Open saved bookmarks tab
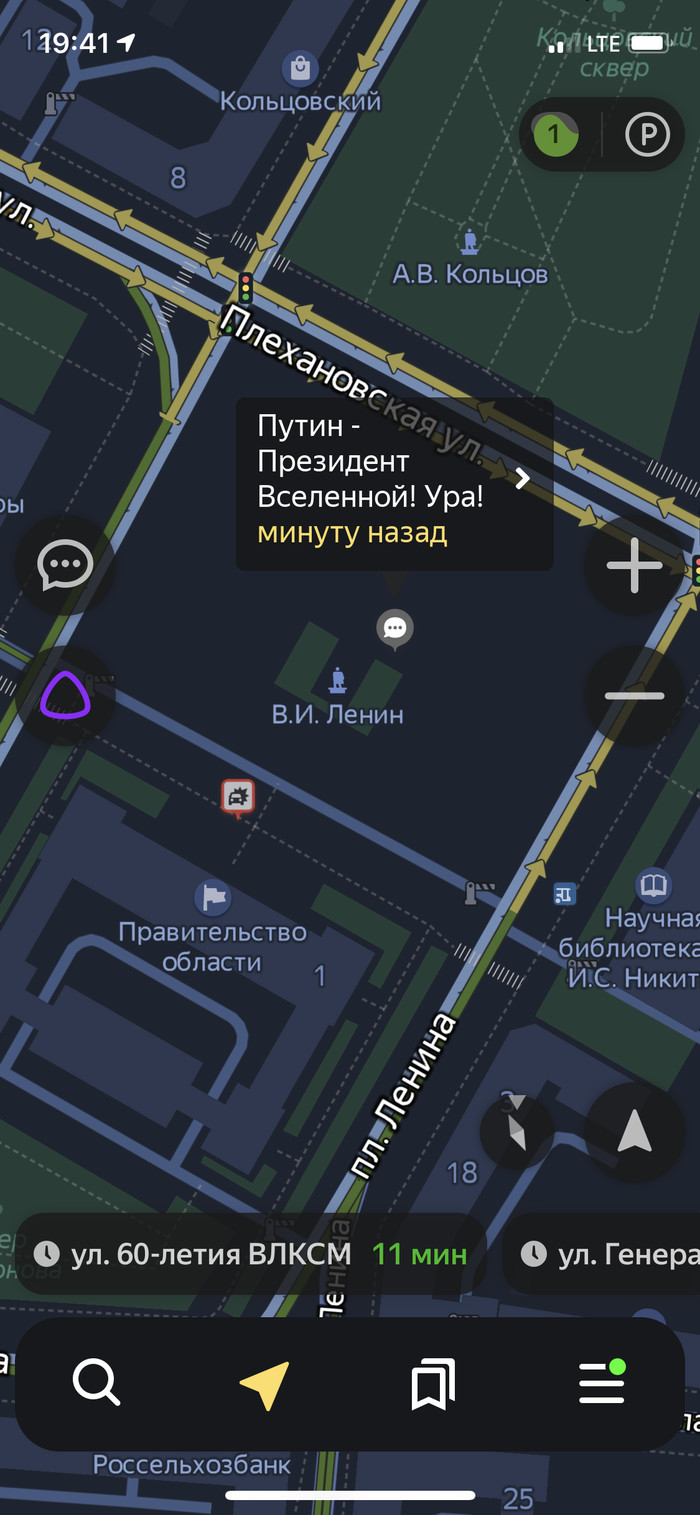The height and width of the screenshot is (1515, 700). [433, 1385]
